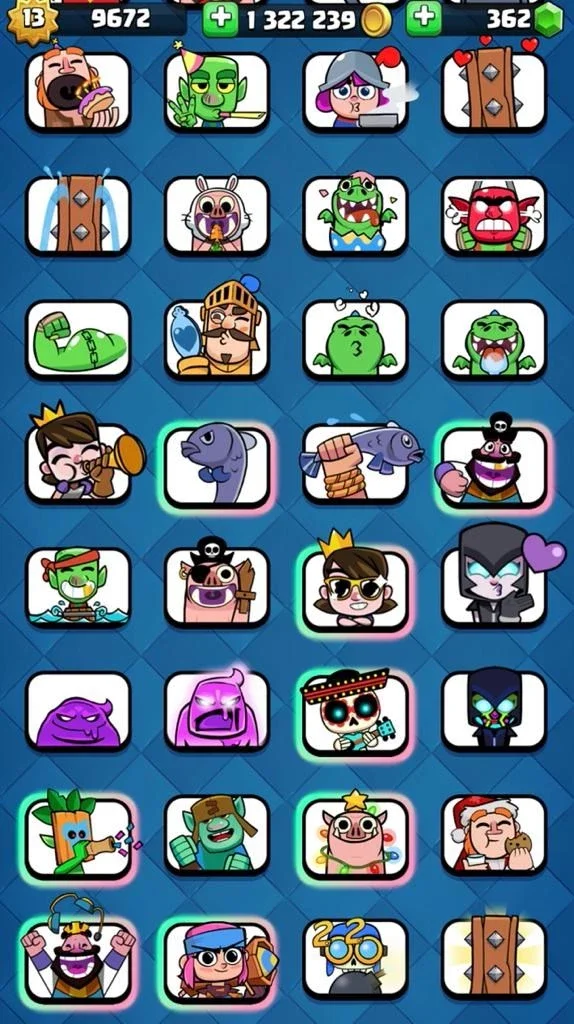This screenshot has width=574, height=1024.
Task: Choose the Santa eating cookie emote
Action: tap(494, 835)
